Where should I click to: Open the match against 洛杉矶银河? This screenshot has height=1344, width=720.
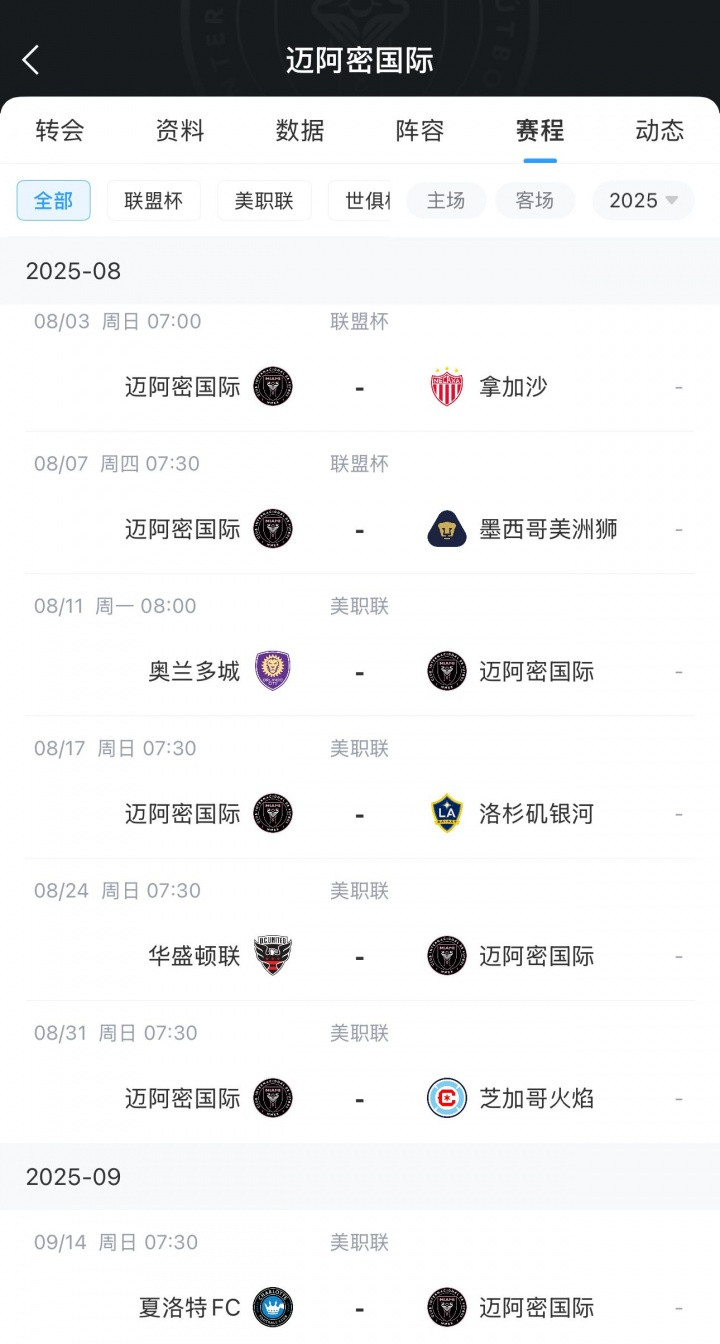pos(360,788)
